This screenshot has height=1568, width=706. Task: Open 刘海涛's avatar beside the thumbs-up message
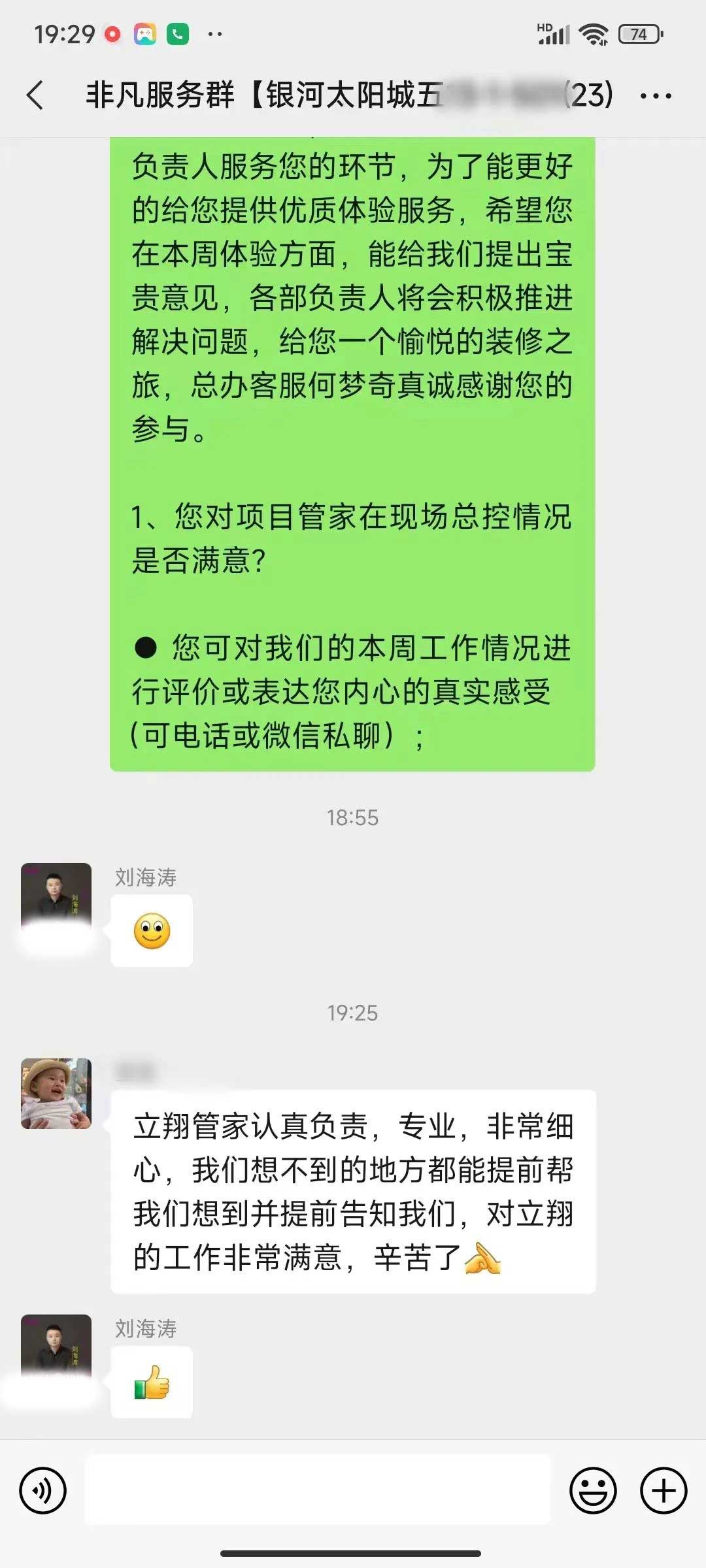pos(56,1347)
